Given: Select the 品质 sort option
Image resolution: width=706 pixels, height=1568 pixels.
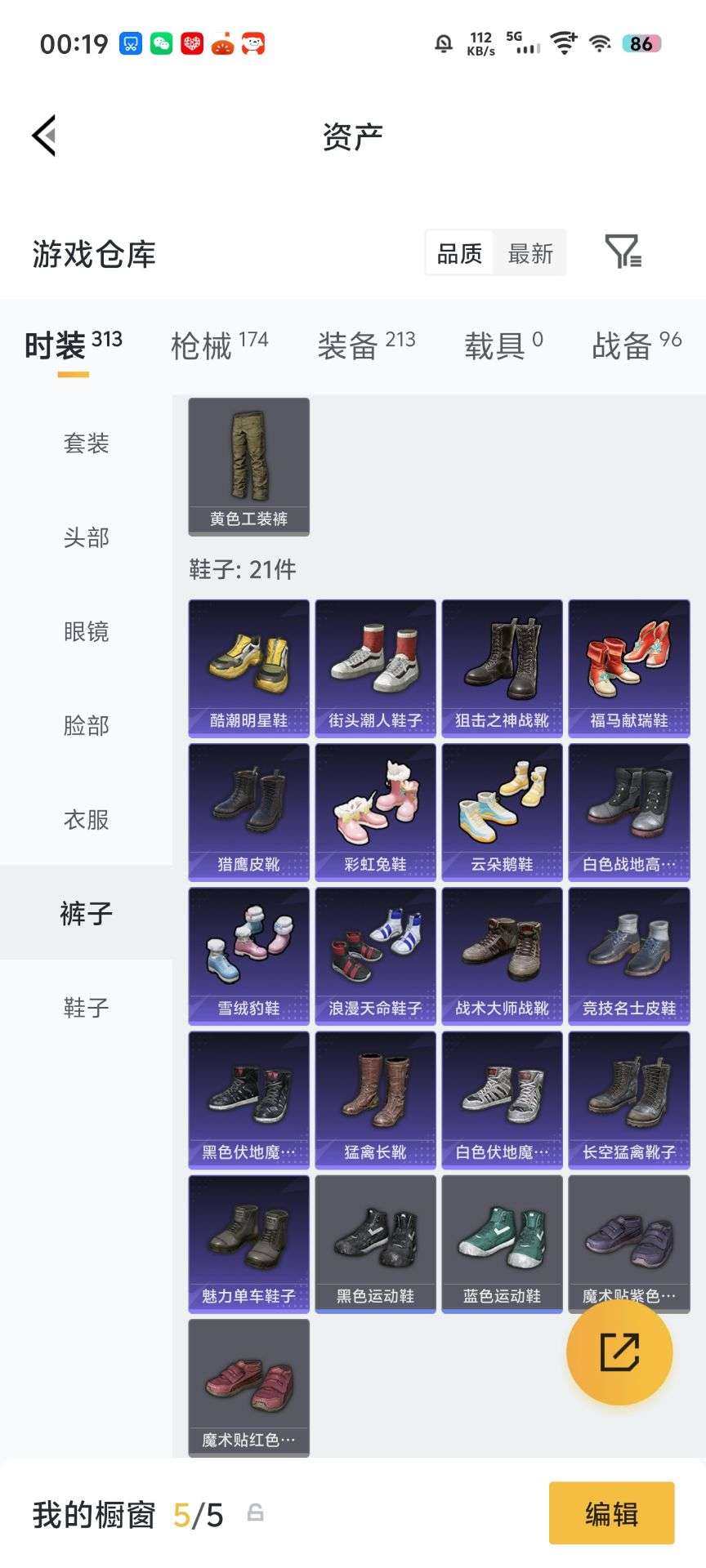Looking at the screenshot, I should pos(459,253).
